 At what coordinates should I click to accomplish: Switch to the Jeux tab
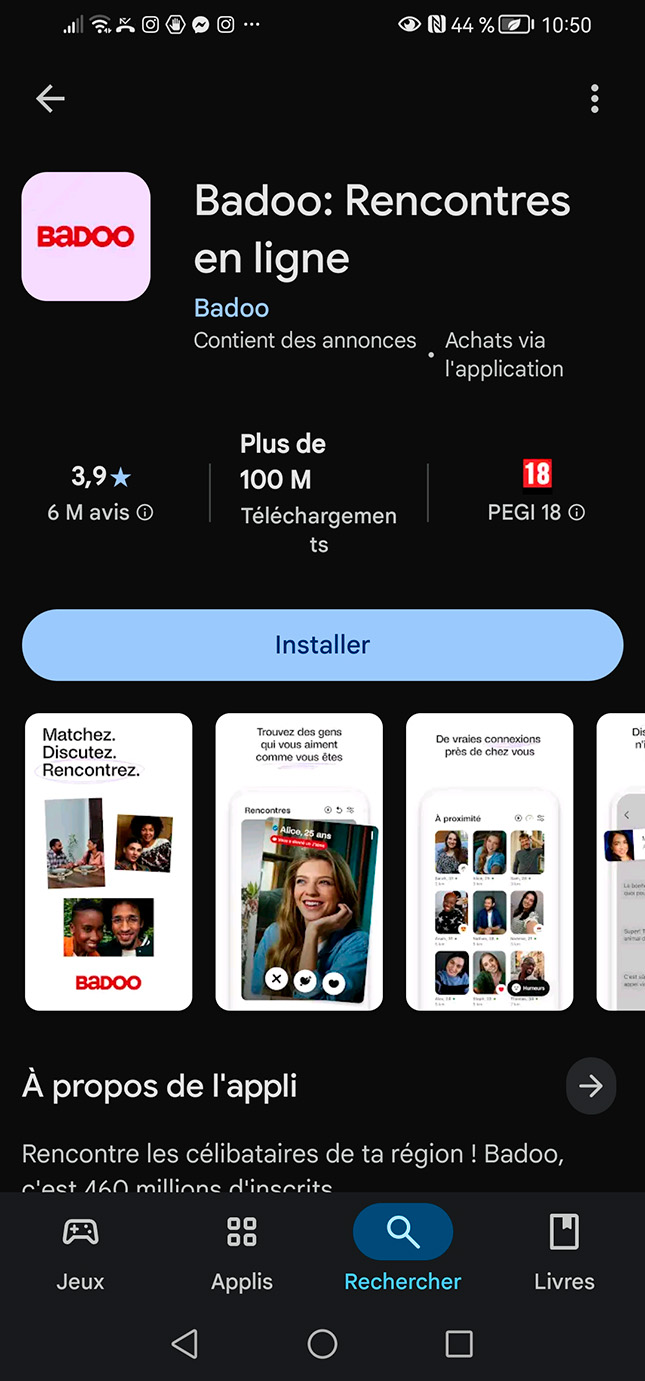click(80, 1250)
